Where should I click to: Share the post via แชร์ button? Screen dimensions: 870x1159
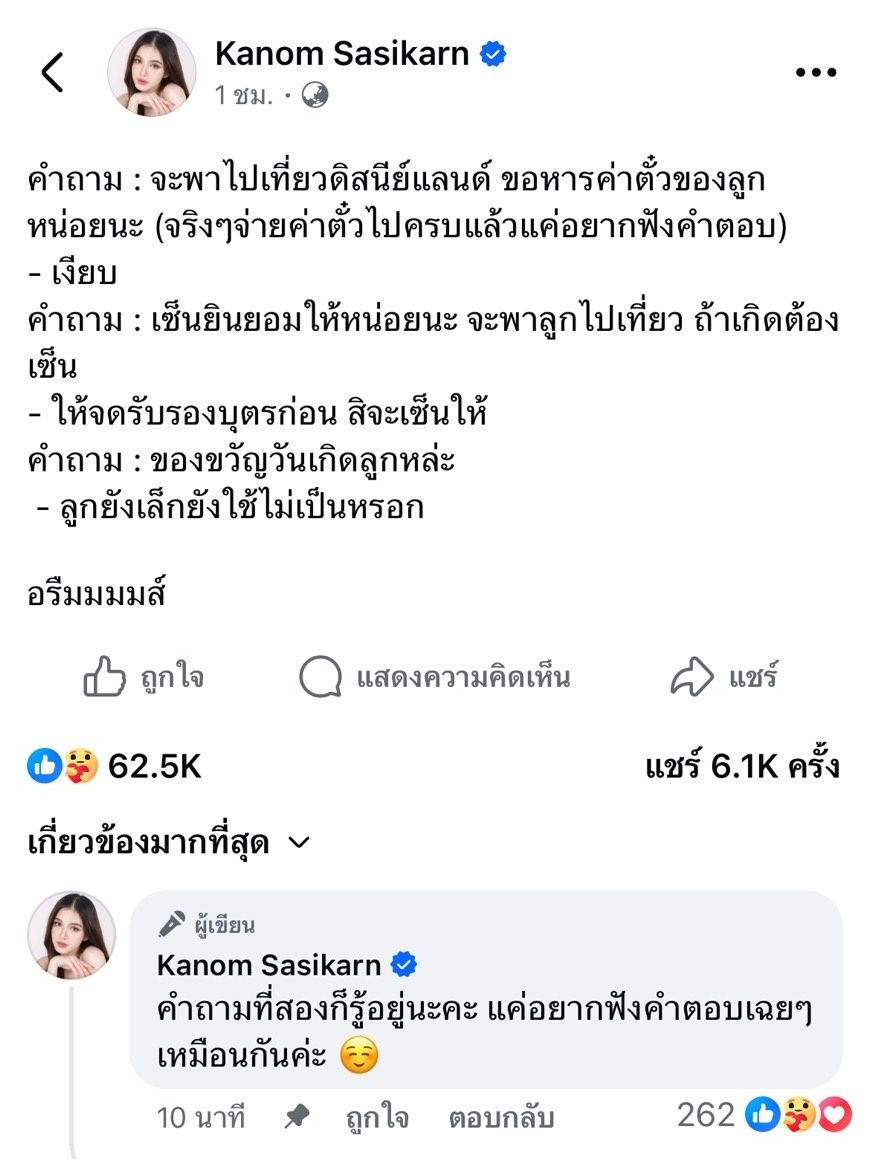coord(724,678)
